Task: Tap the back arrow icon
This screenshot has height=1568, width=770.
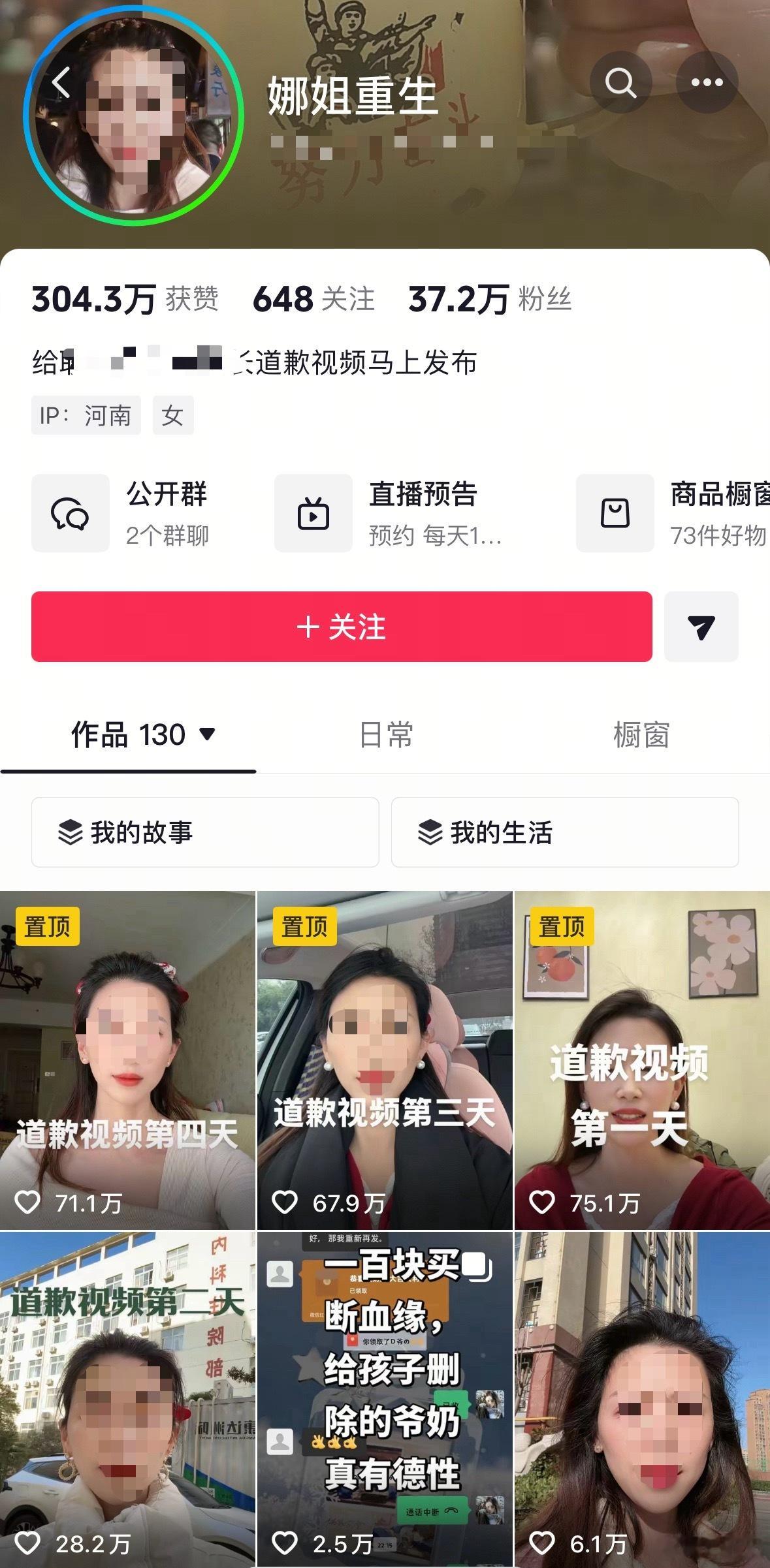Action: point(61,80)
